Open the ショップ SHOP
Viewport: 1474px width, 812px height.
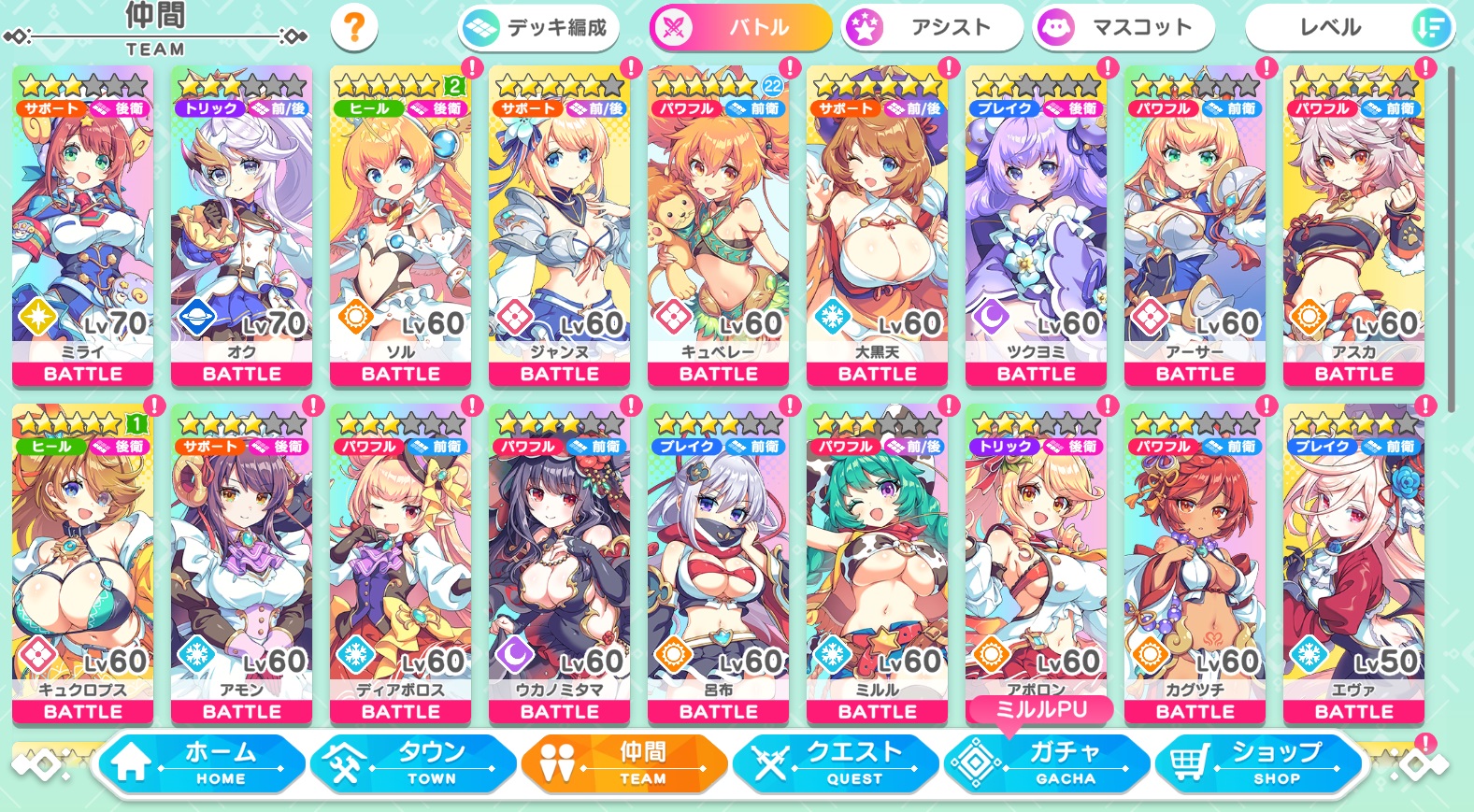[1259, 763]
